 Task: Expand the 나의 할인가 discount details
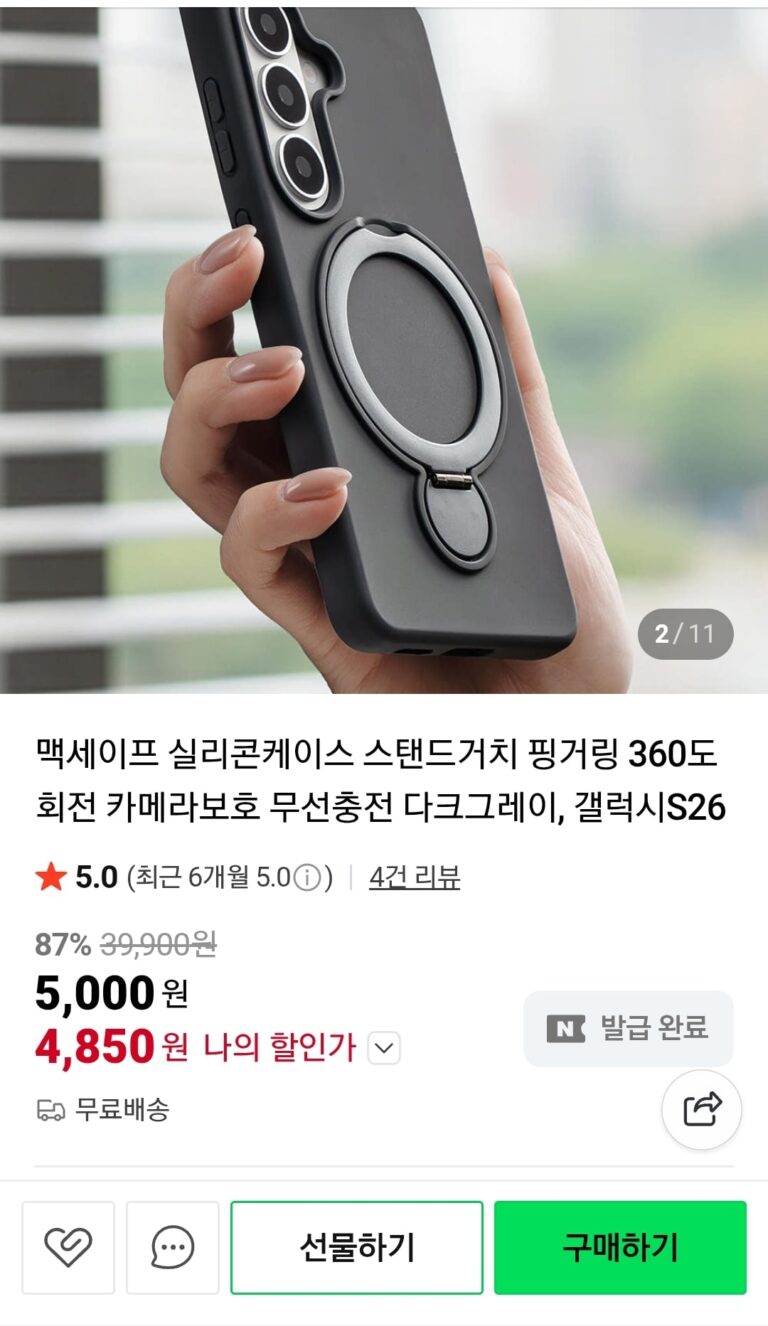(385, 1049)
